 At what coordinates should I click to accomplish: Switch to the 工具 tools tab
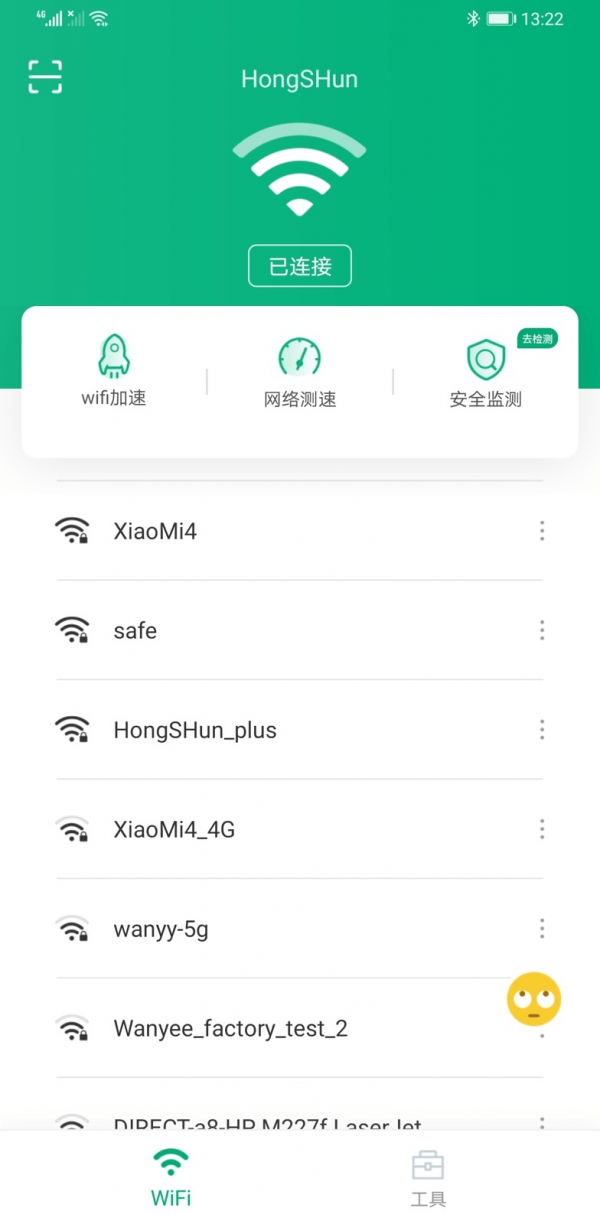click(x=428, y=1177)
